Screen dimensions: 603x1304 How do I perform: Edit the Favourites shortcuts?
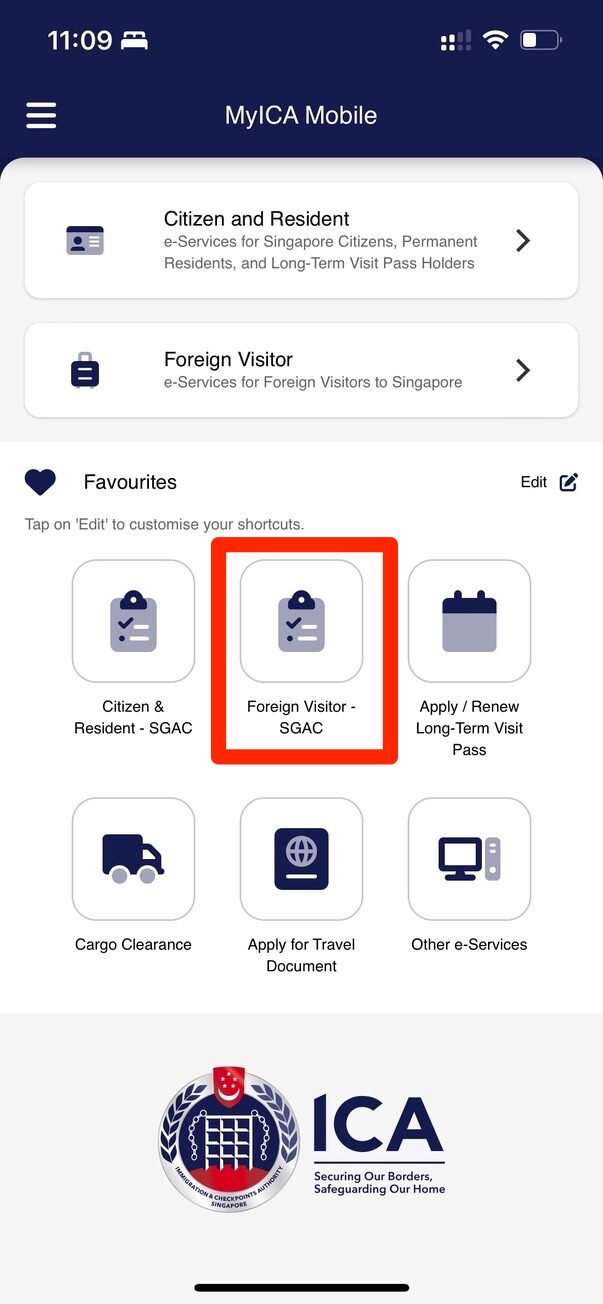[549, 482]
